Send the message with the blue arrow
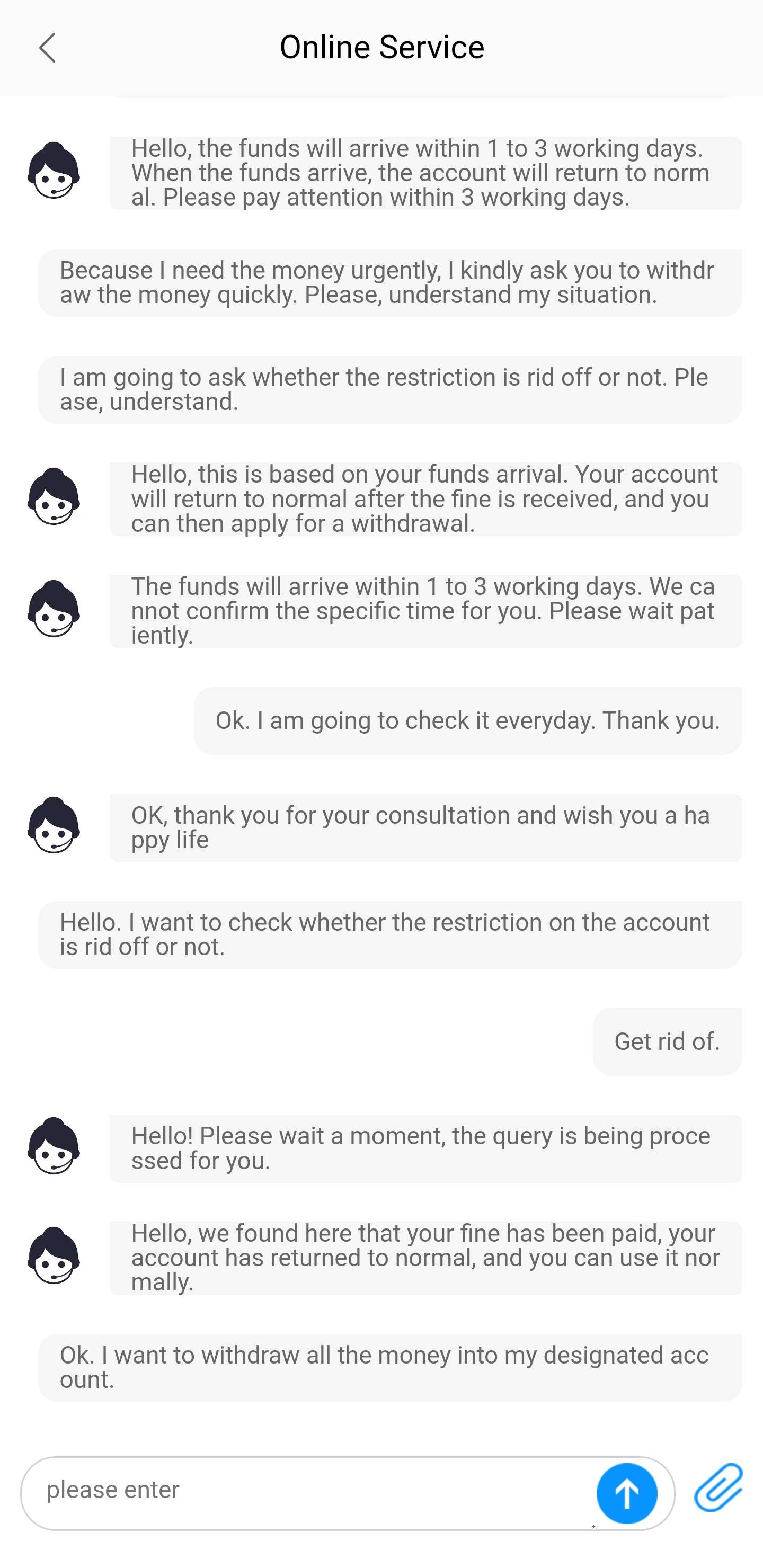The height and width of the screenshot is (1568, 763). pyautogui.click(x=626, y=1493)
